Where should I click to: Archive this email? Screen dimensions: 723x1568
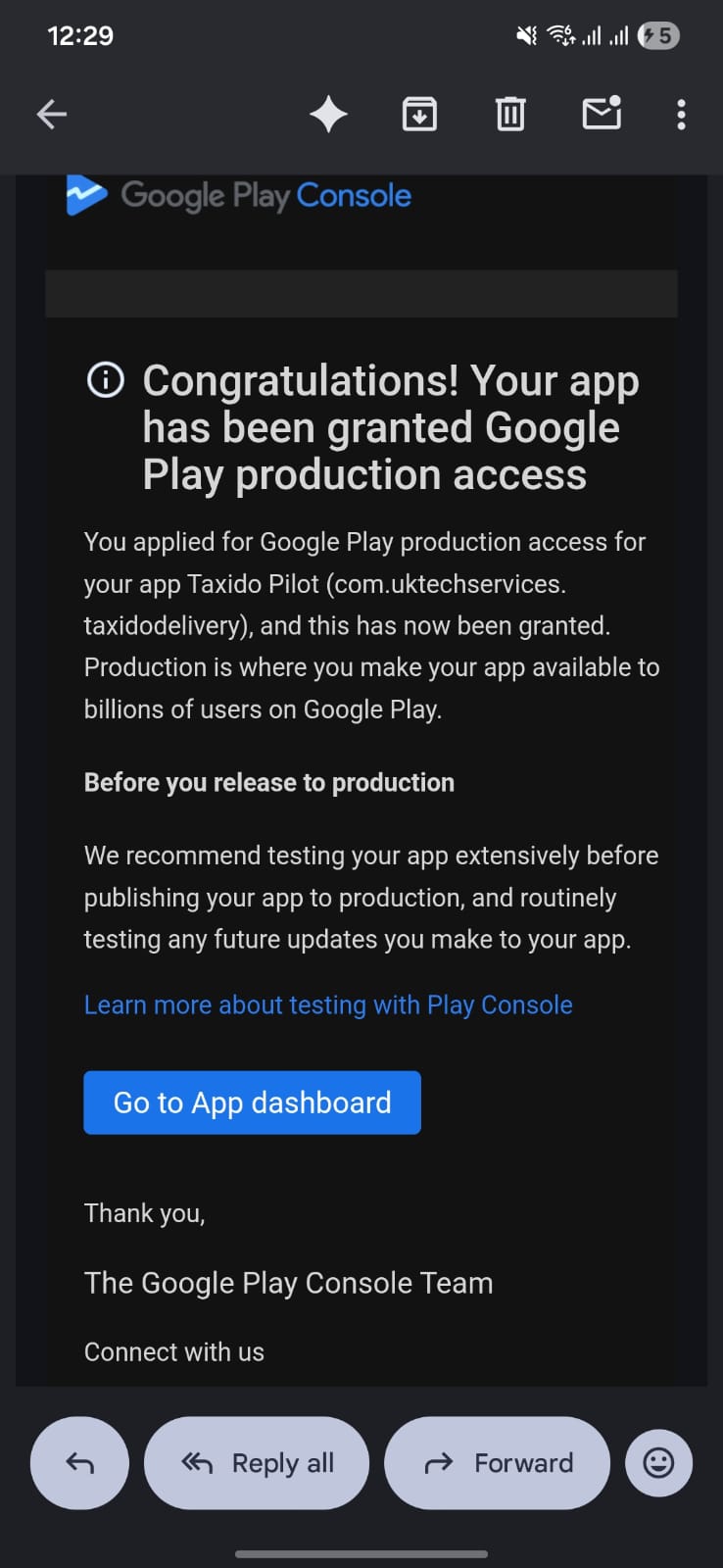[x=419, y=114]
